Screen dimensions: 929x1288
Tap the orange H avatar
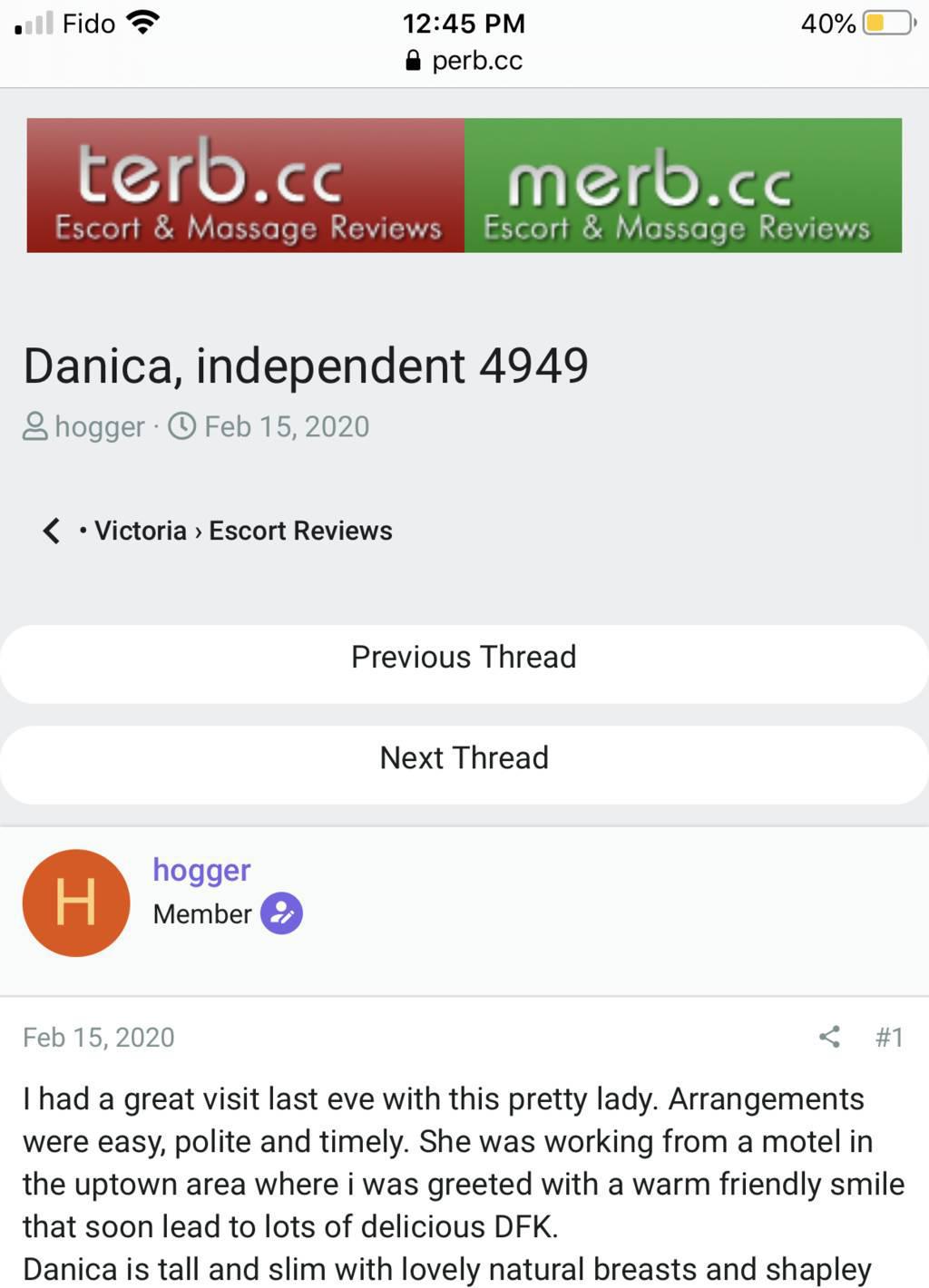click(x=76, y=903)
